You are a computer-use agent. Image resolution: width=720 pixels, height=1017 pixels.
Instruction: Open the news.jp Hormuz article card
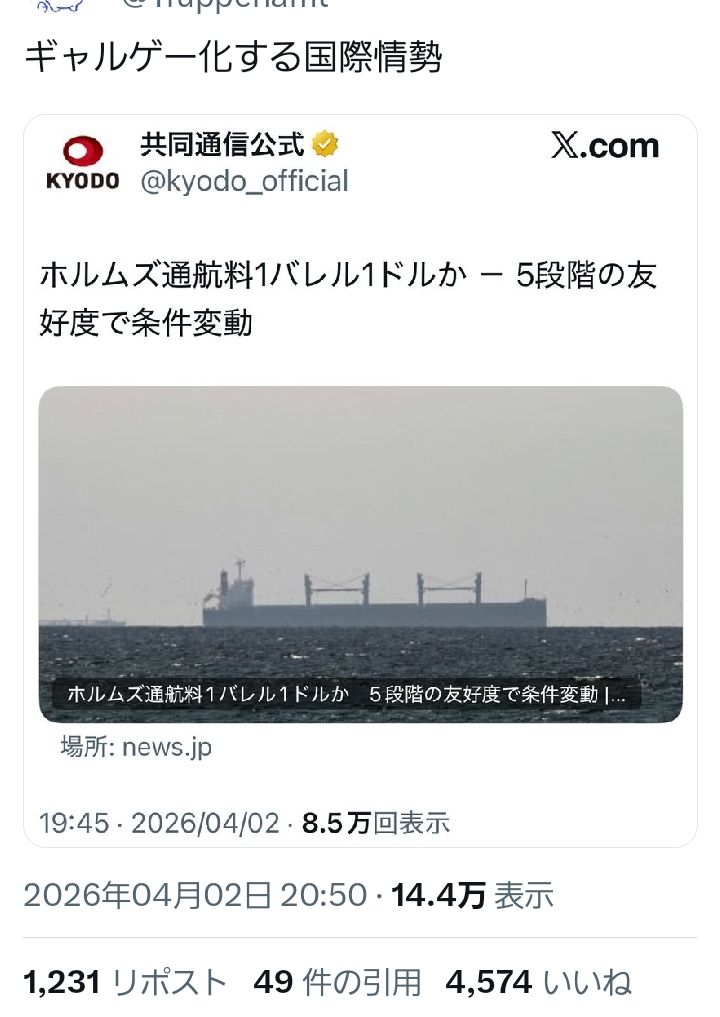click(x=360, y=553)
